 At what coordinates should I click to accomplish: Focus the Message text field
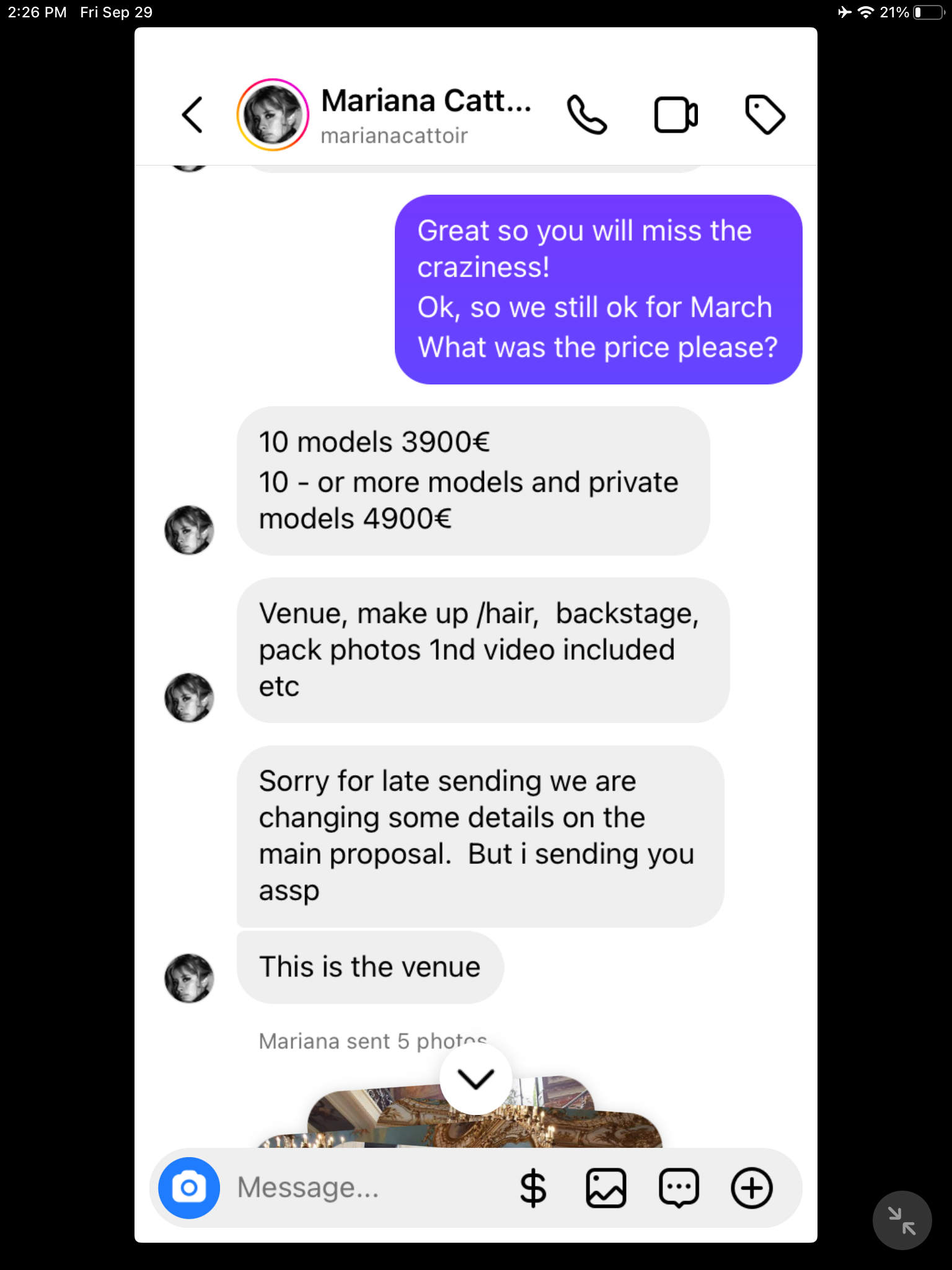[366, 1188]
